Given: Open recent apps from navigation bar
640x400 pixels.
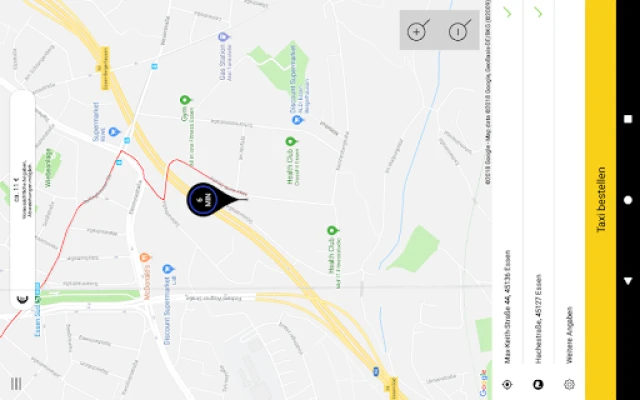Looking at the screenshot, I should (627, 119).
